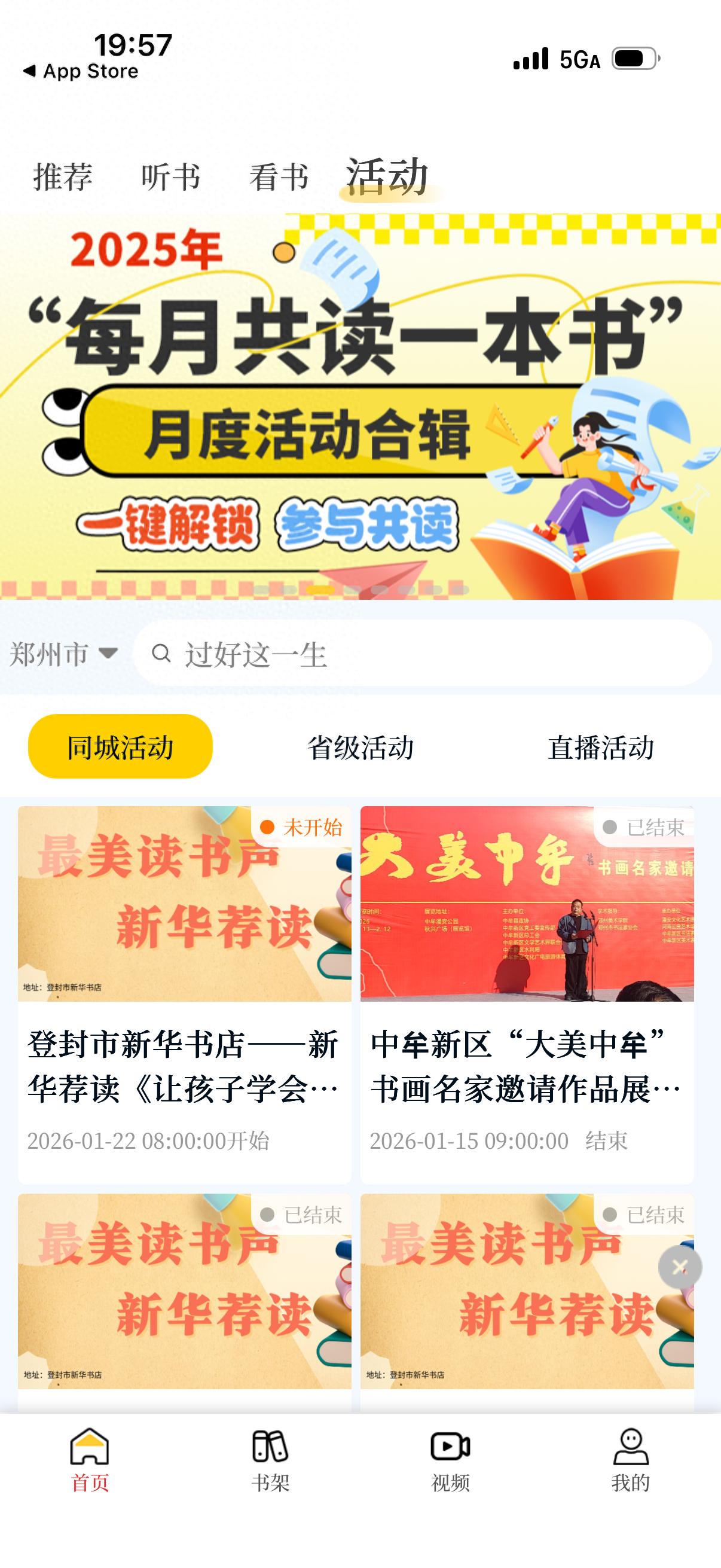721x1568 pixels.
Task: Select the 省级活动 filter
Action: coord(360,747)
